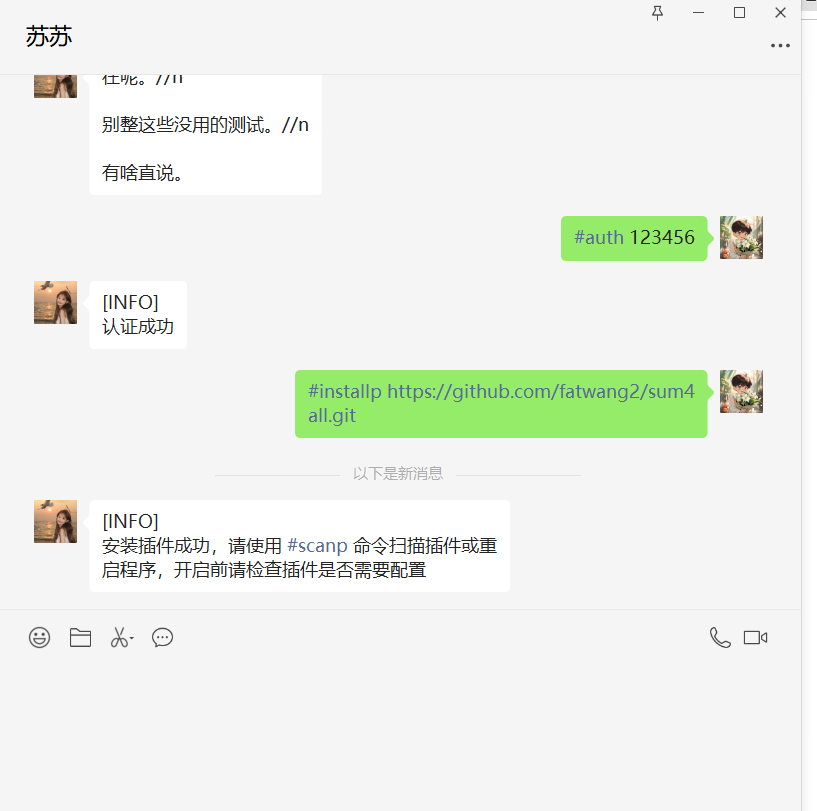Viewport: 817px width, 811px height.
Task: Close the chat window
Action: coord(780,12)
